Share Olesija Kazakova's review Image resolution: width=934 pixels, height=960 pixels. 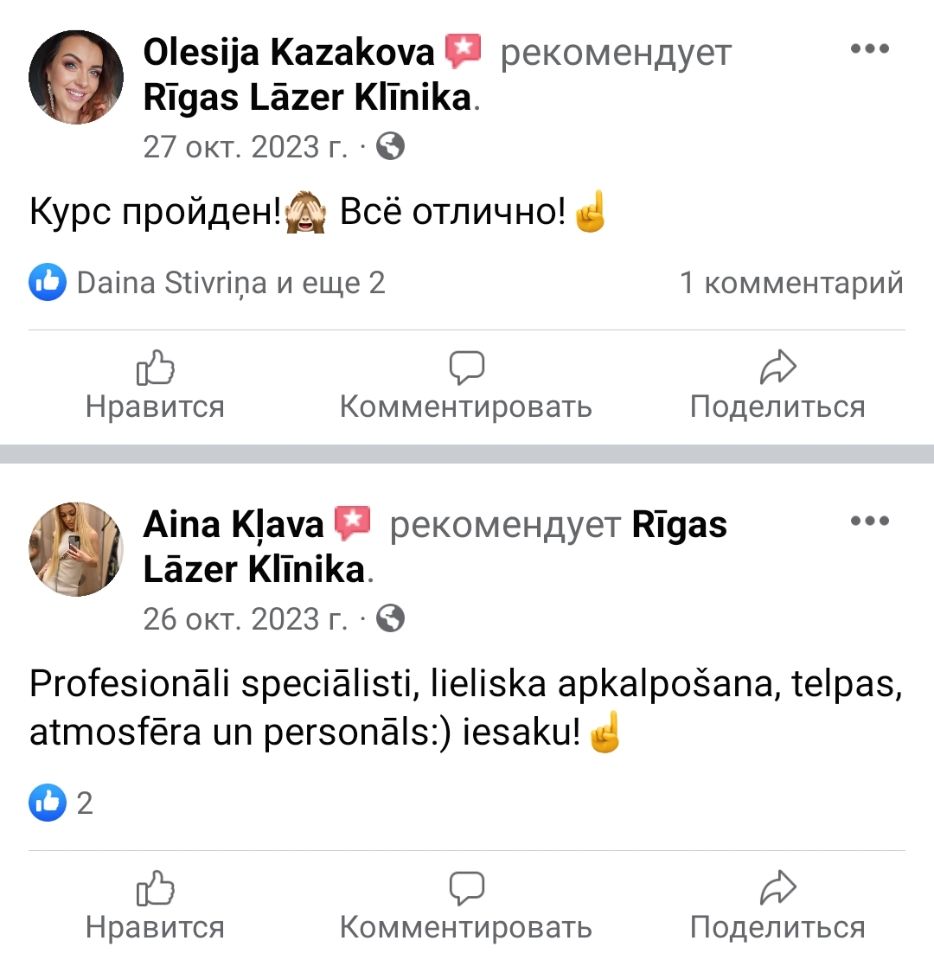[x=777, y=387]
